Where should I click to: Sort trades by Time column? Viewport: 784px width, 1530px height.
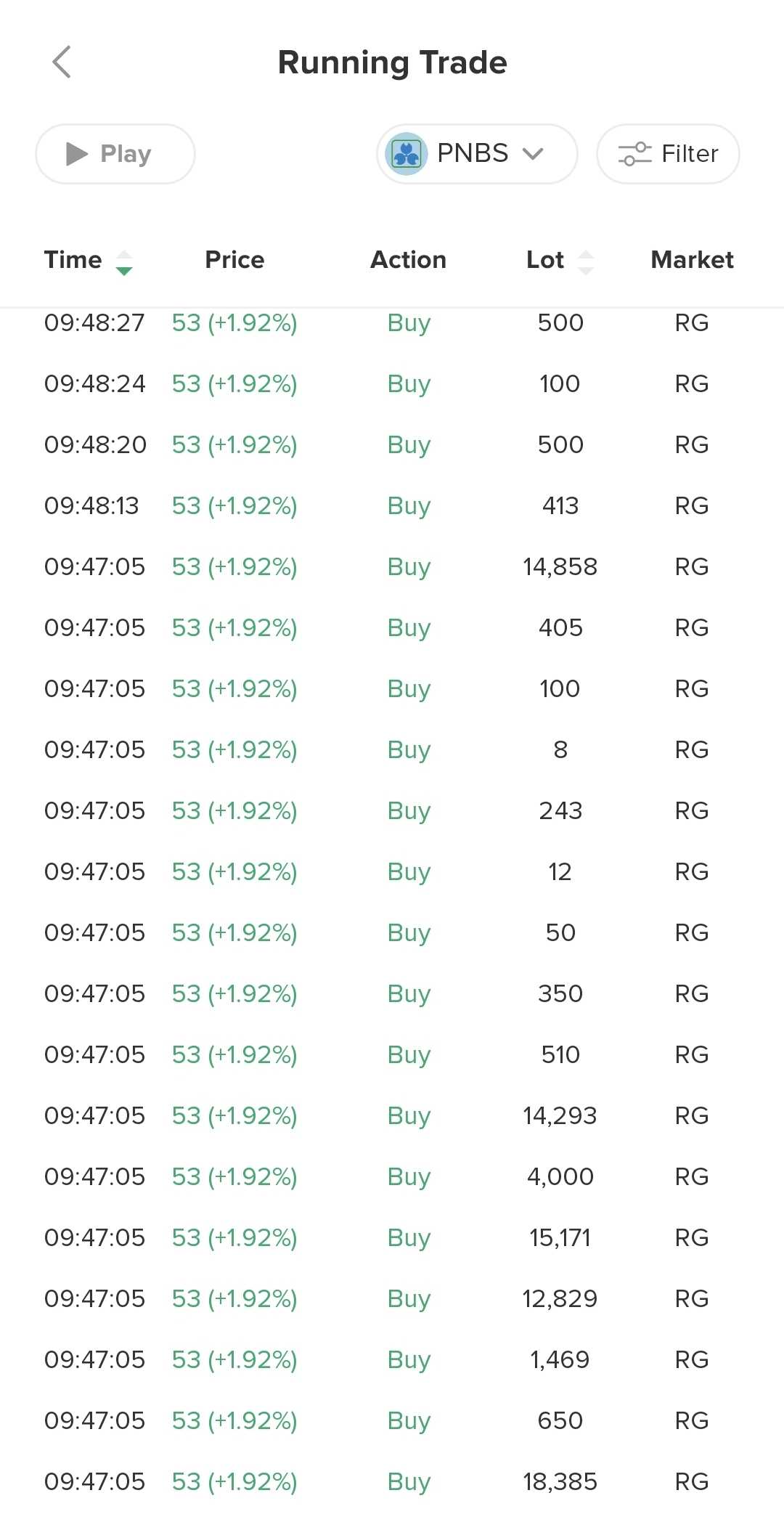point(88,261)
